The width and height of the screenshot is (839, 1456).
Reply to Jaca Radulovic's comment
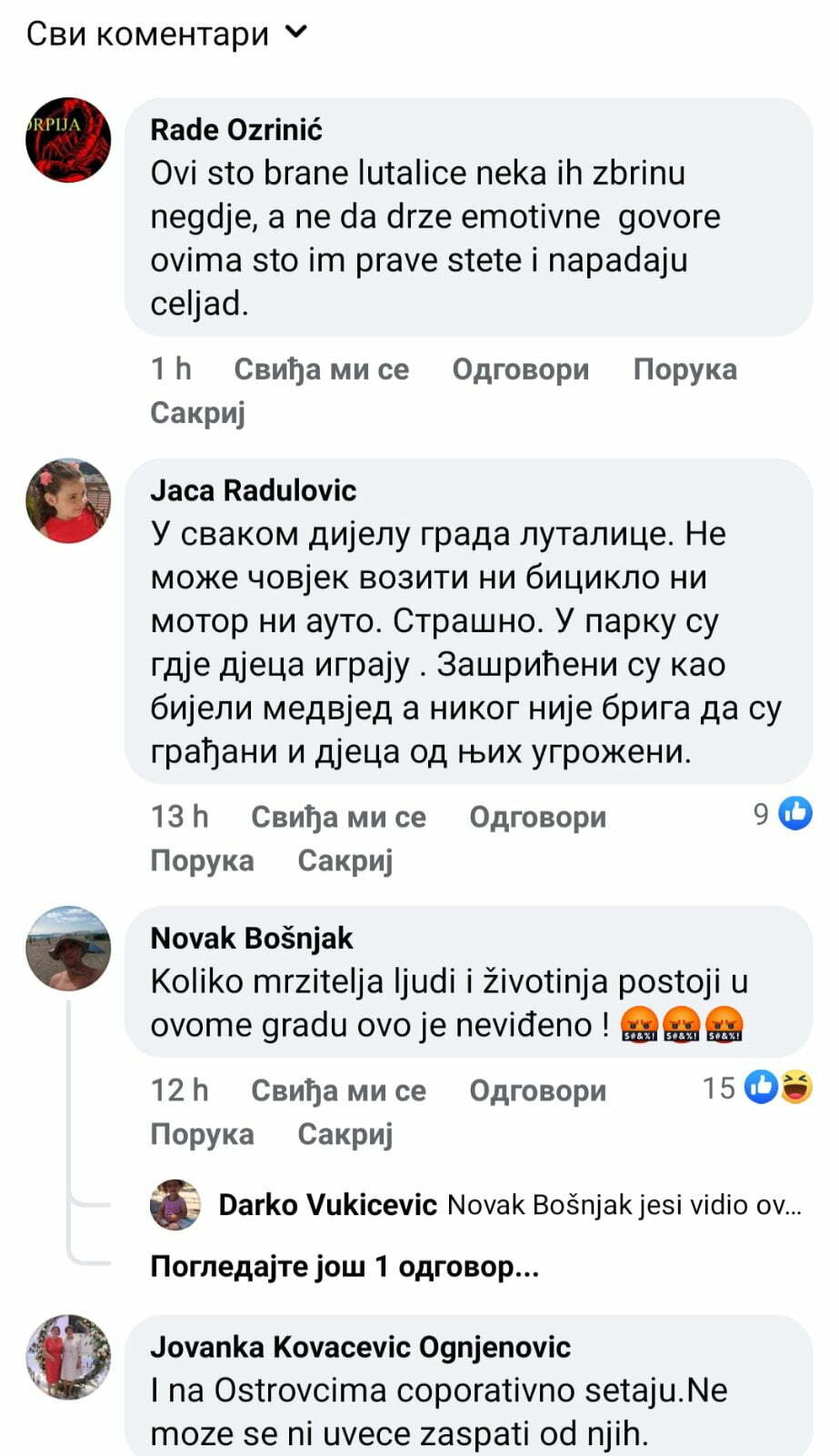point(537,817)
